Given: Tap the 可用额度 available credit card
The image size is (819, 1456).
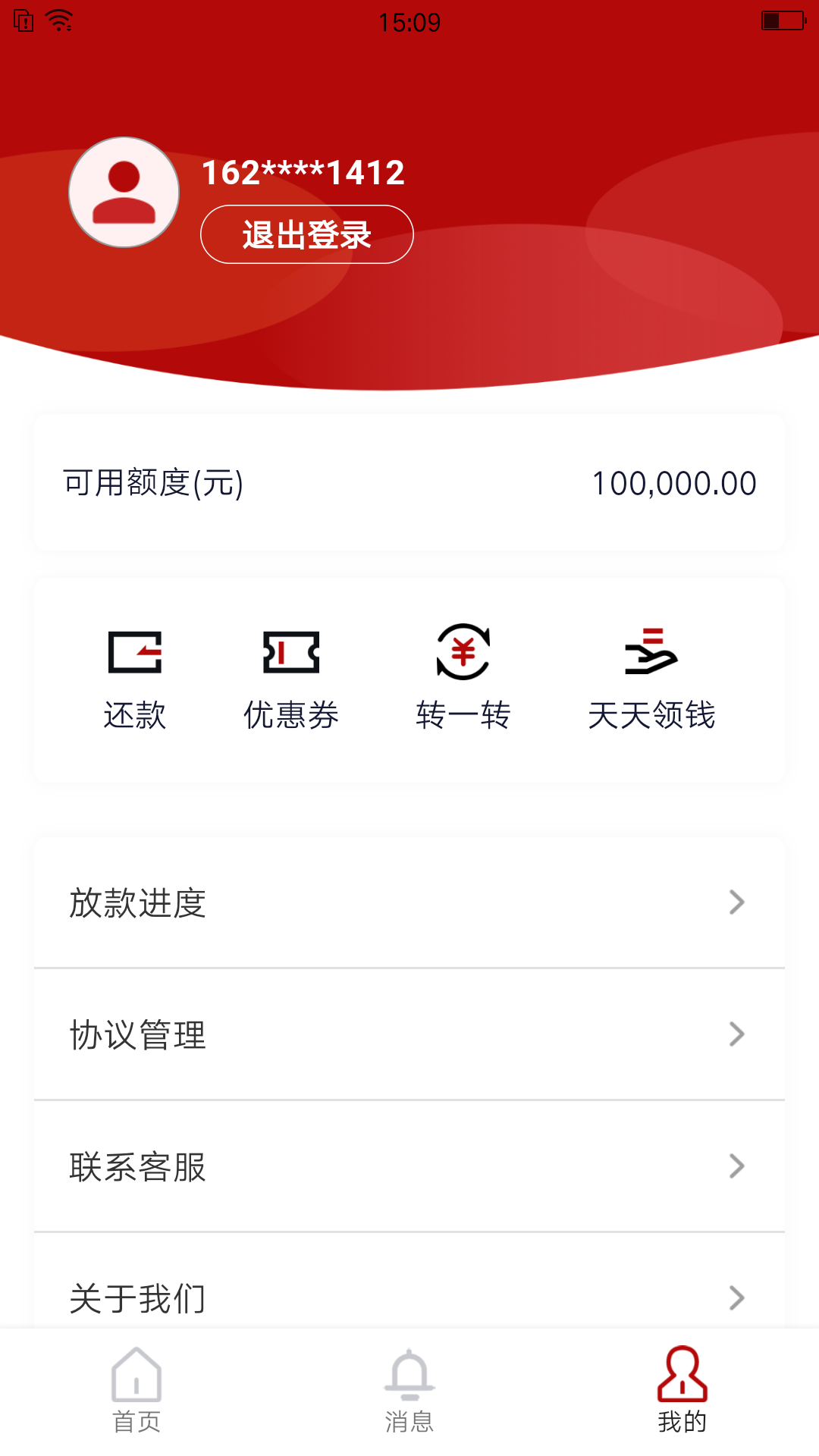Looking at the screenshot, I should (x=409, y=481).
